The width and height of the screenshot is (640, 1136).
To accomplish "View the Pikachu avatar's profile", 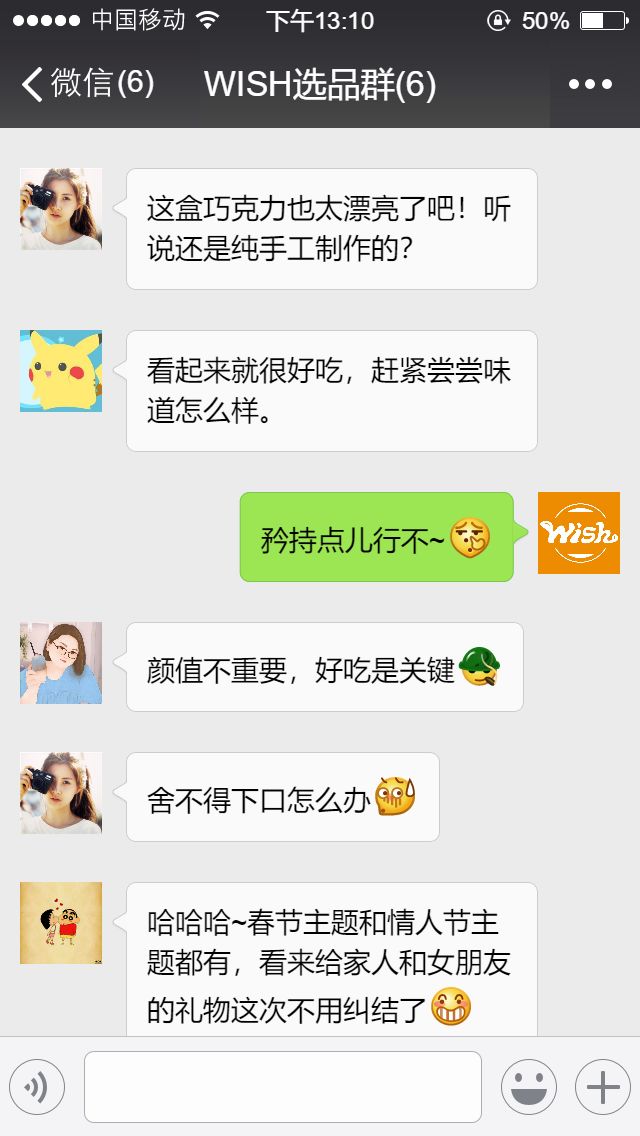I will tap(61, 371).
